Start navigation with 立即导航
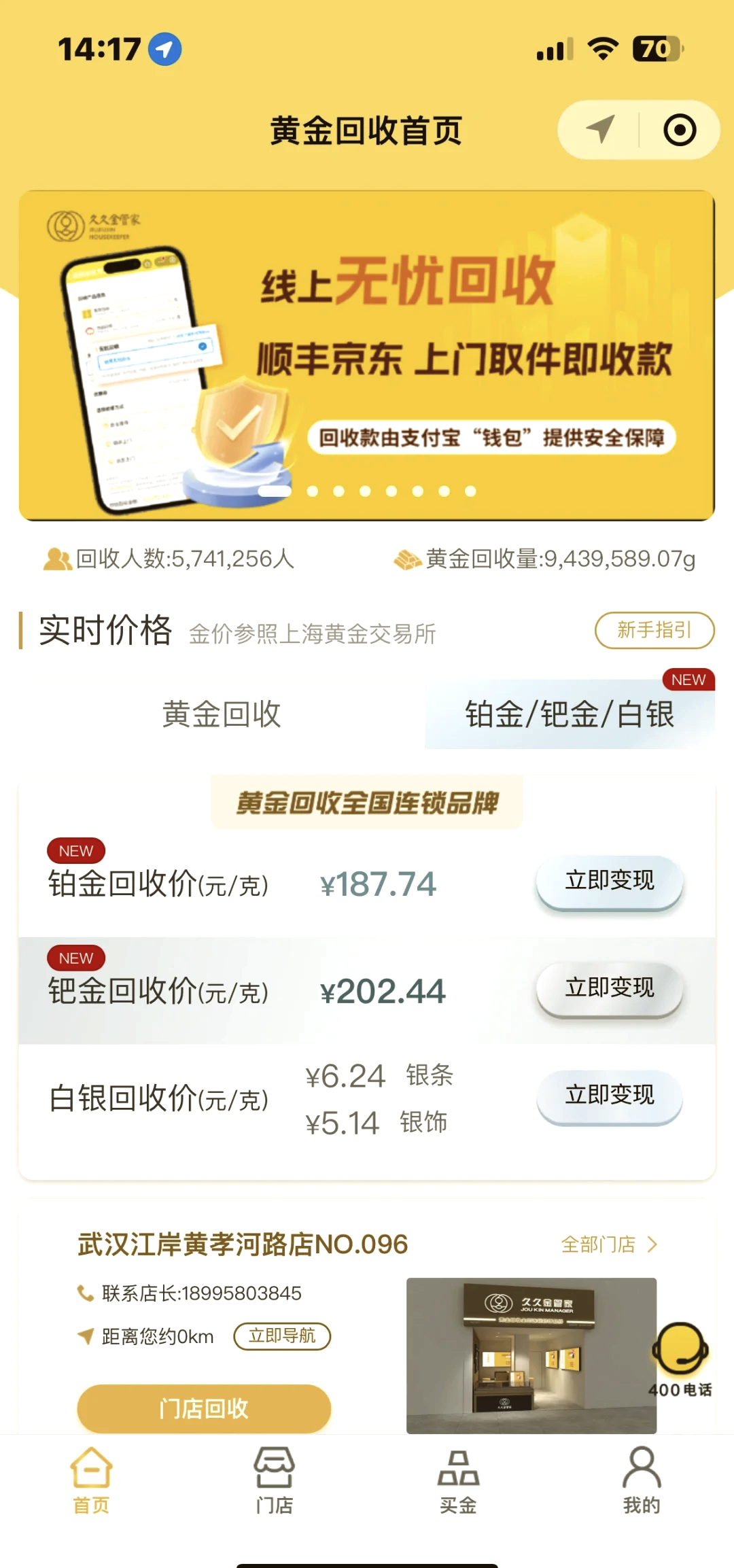This screenshot has width=734, height=1568. (282, 1336)
